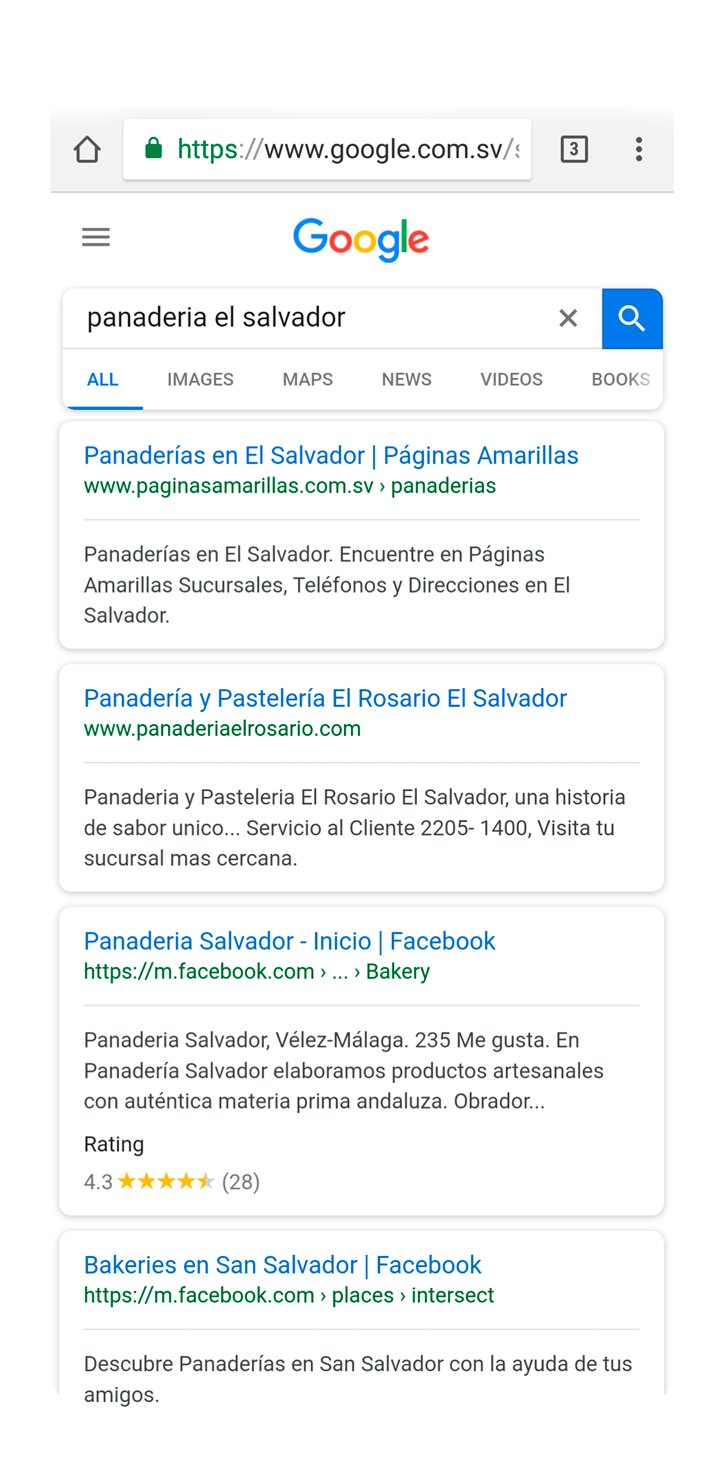Go to the browser home page
The height and width of the screenshot is (1472, 714).
(87, 150)
